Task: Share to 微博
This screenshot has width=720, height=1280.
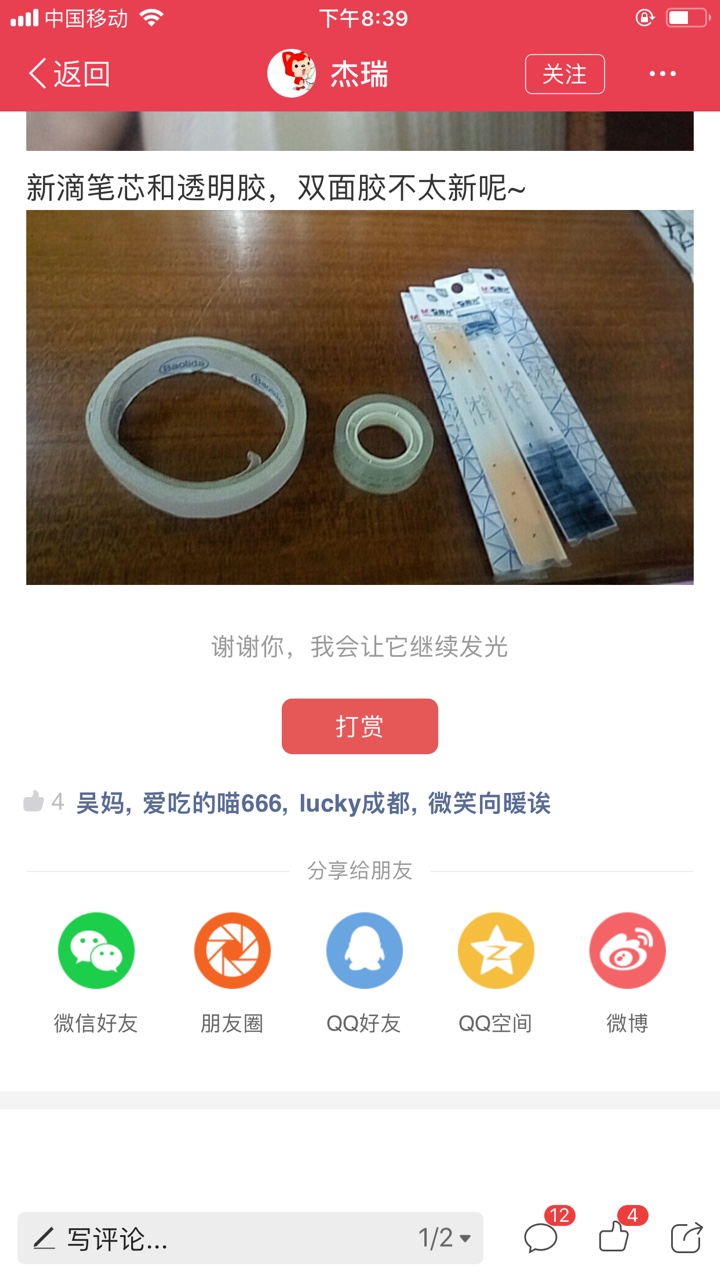Action: pos(627,972)
